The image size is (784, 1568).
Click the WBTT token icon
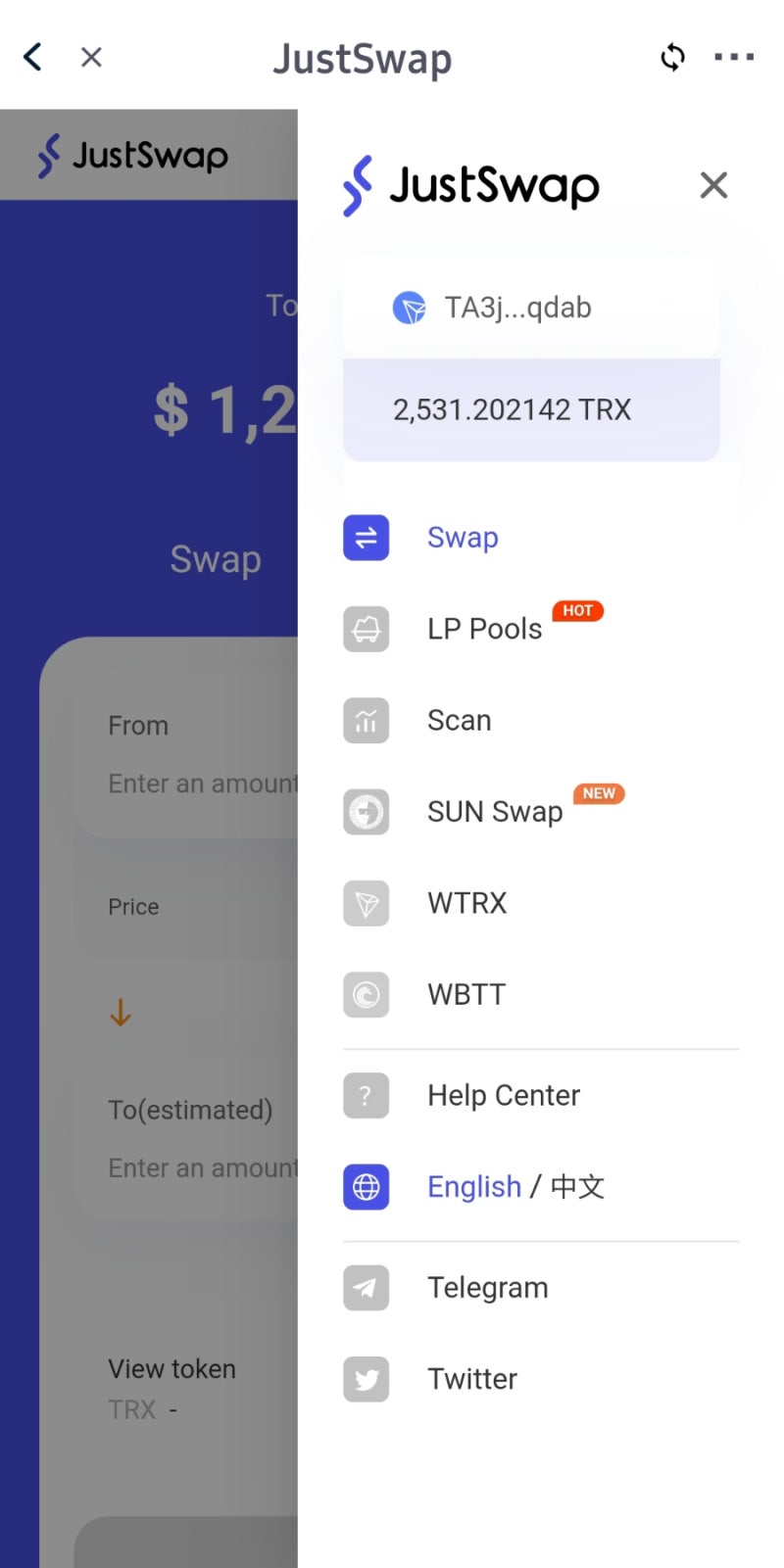[x=366, y=994]
